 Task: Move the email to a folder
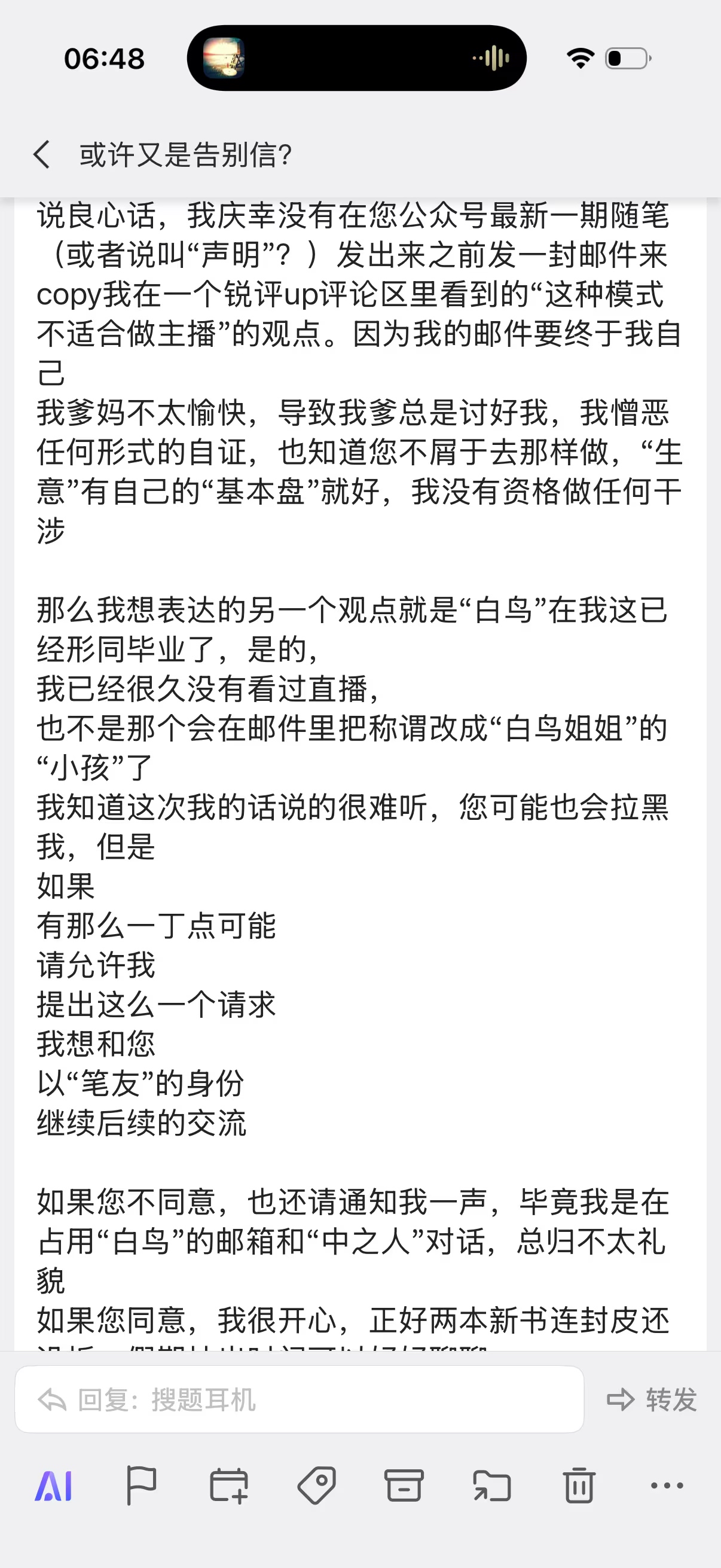coord(491,1486)
